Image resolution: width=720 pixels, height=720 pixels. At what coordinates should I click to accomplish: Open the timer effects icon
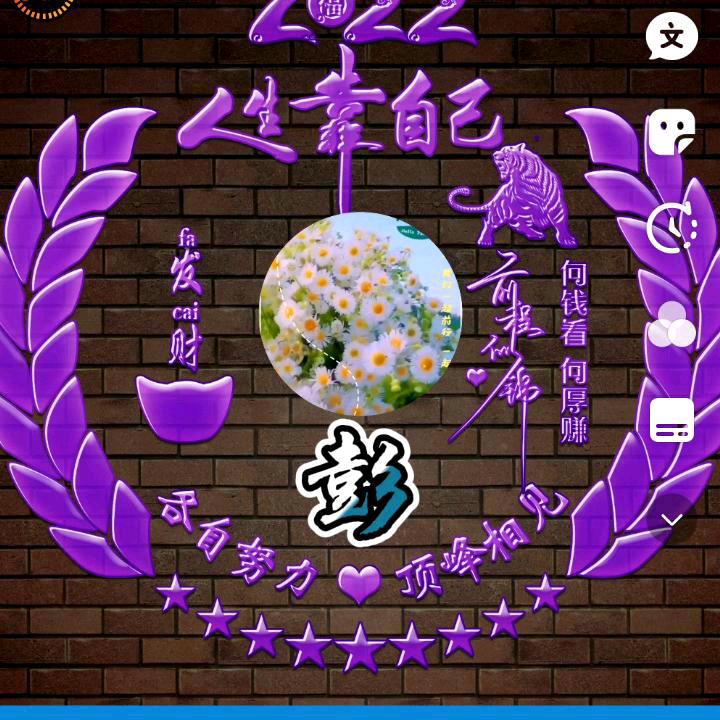[x=672, y=228]
